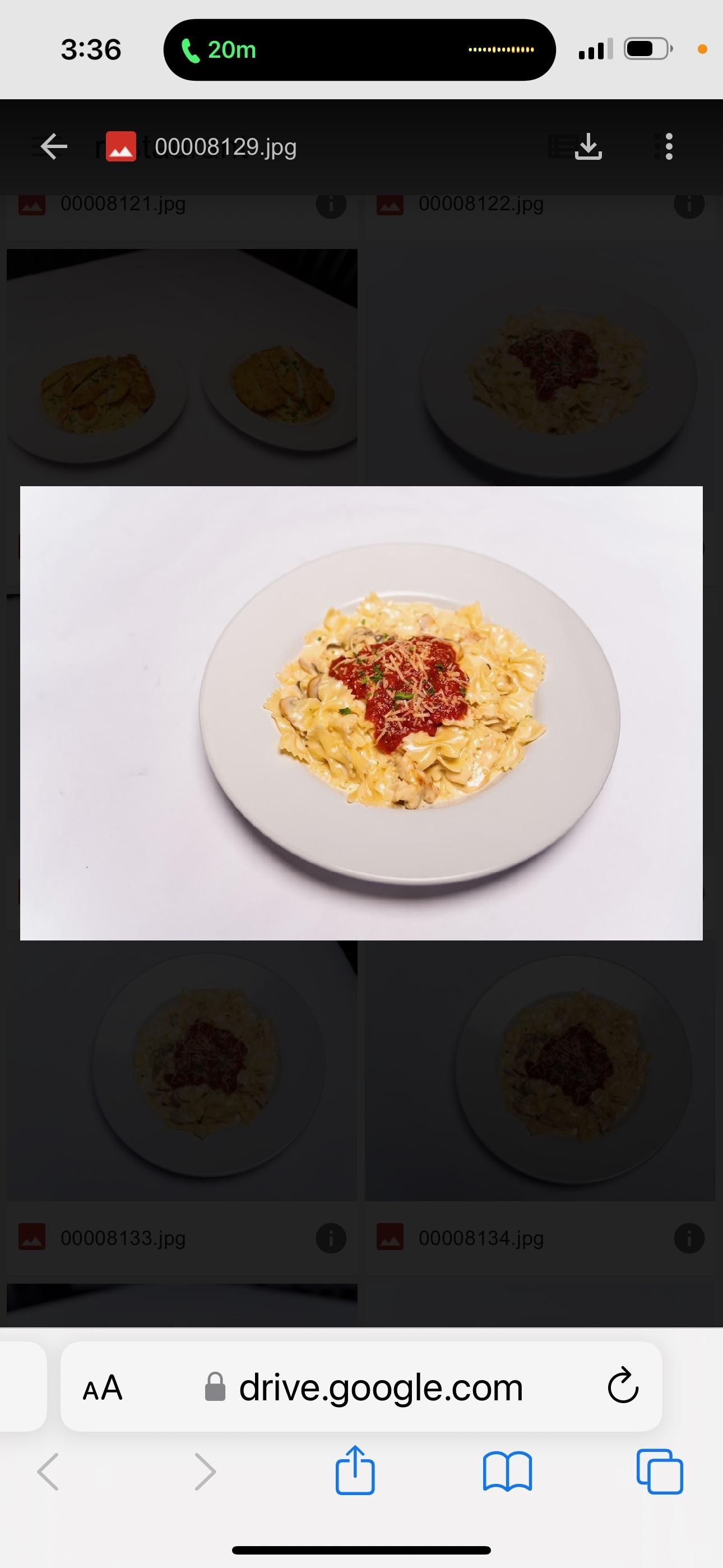This screenshot has width=723, height=1568.
Task: Show info for 00008122.jpg
Action: click(x=690, y=205)
